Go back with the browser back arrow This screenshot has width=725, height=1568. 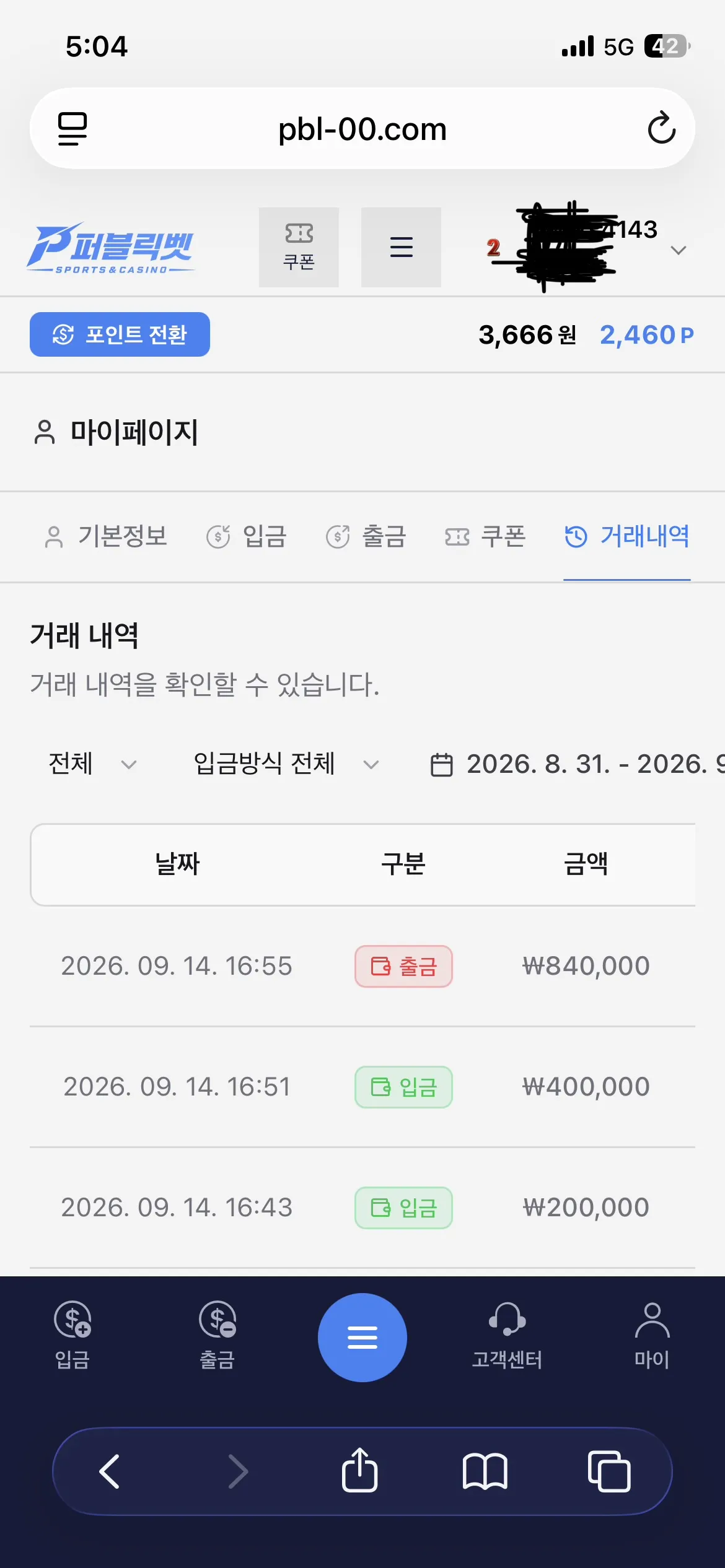(110, 1471)
